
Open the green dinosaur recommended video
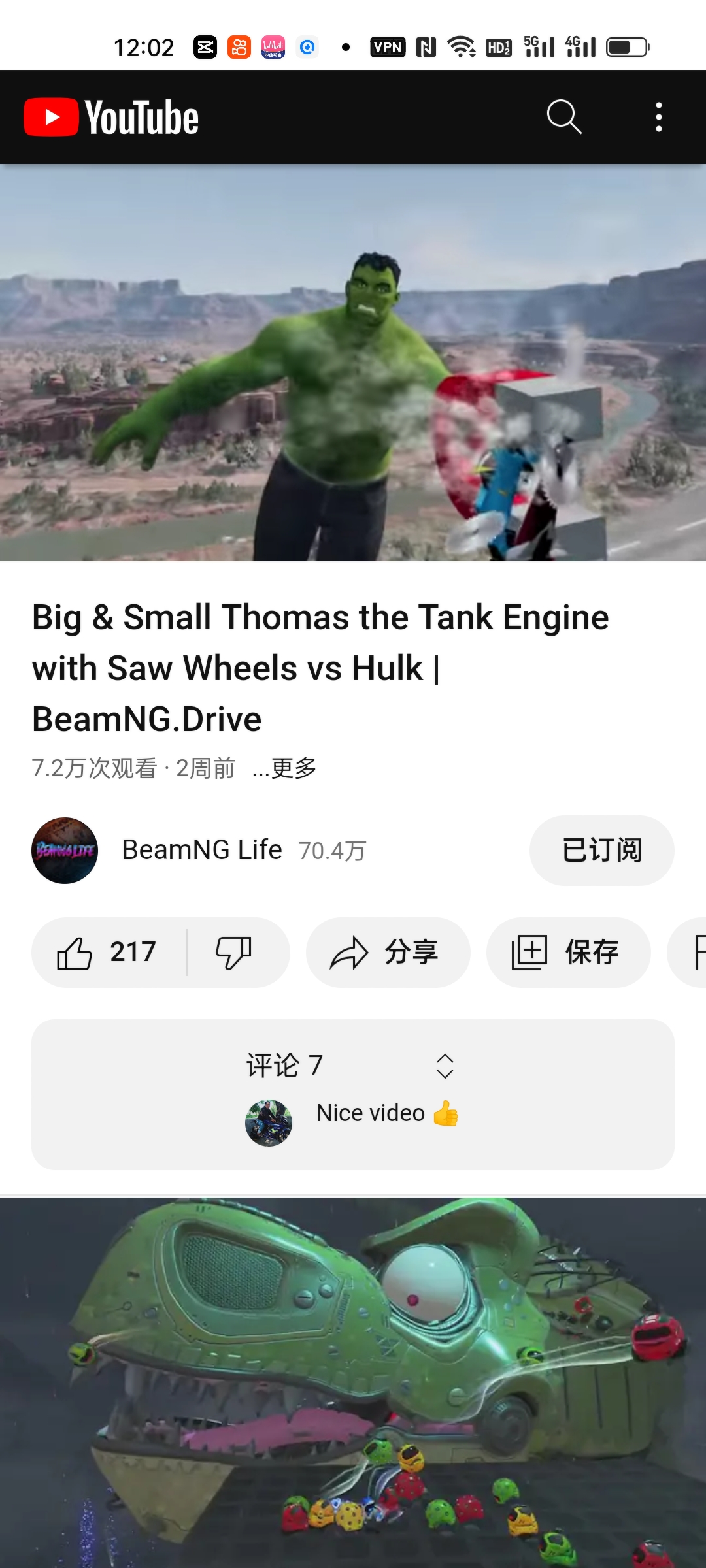pos(353,1379)
